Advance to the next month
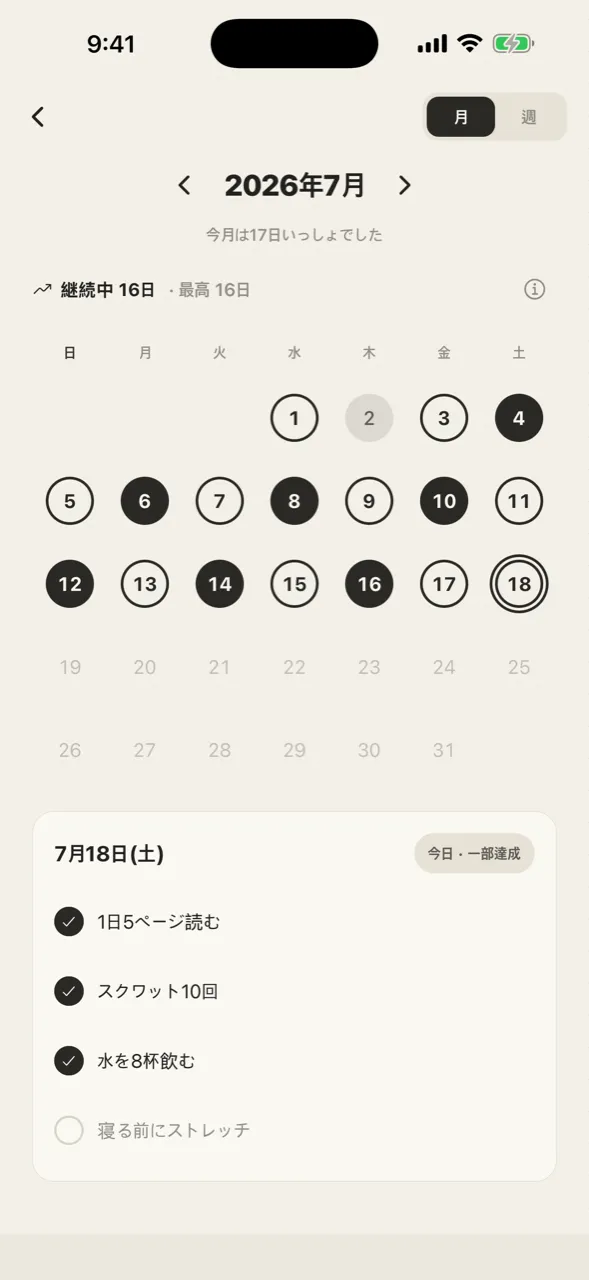 (x=405, y=185)
